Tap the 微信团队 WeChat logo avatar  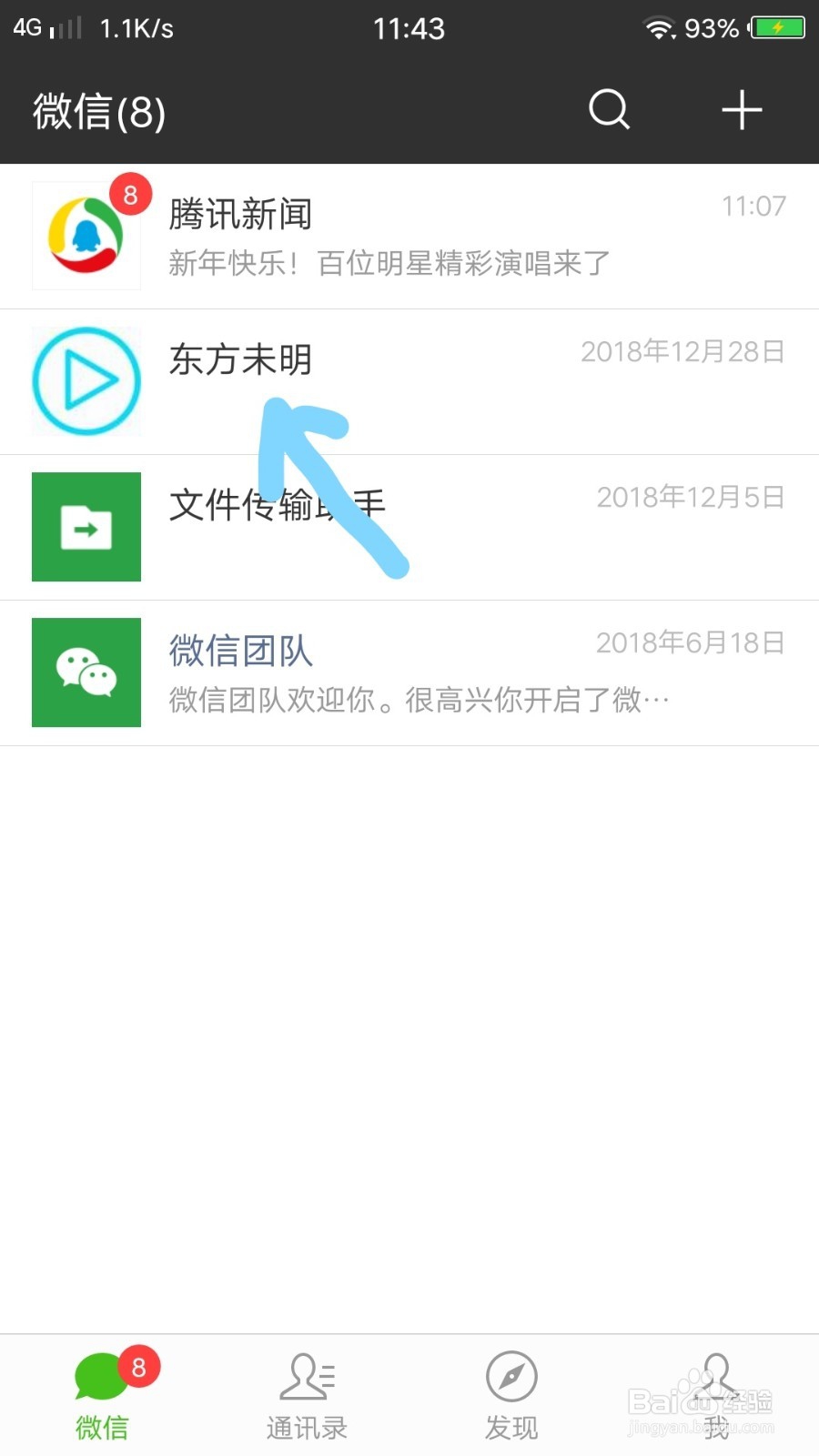point(86,672)
